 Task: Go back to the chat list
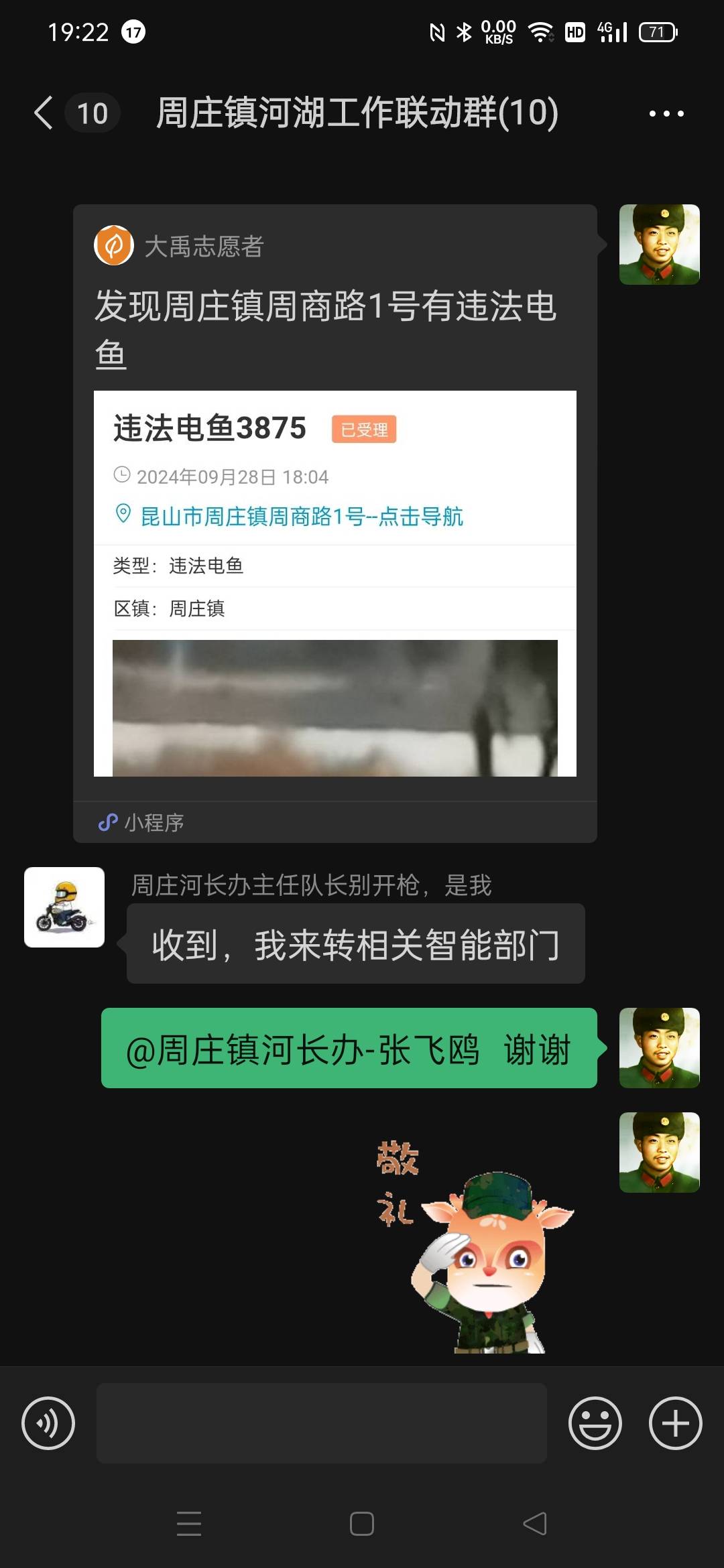tap(44, 113)
